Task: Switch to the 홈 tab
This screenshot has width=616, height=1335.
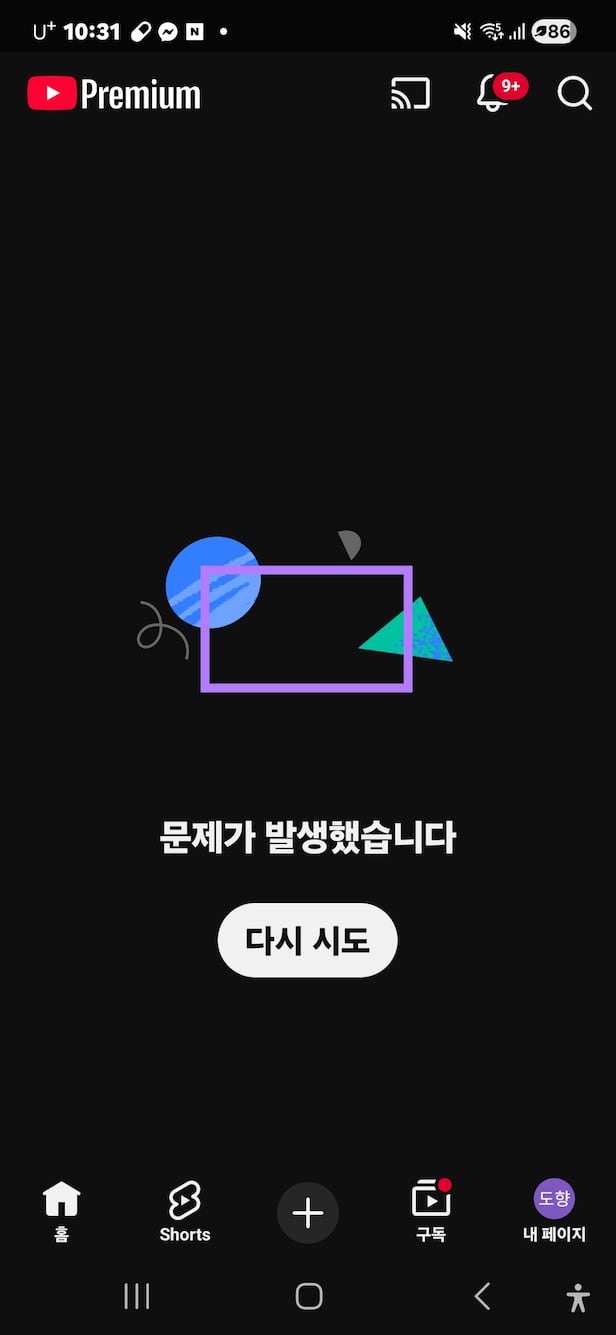Action: pos(61,1211)
